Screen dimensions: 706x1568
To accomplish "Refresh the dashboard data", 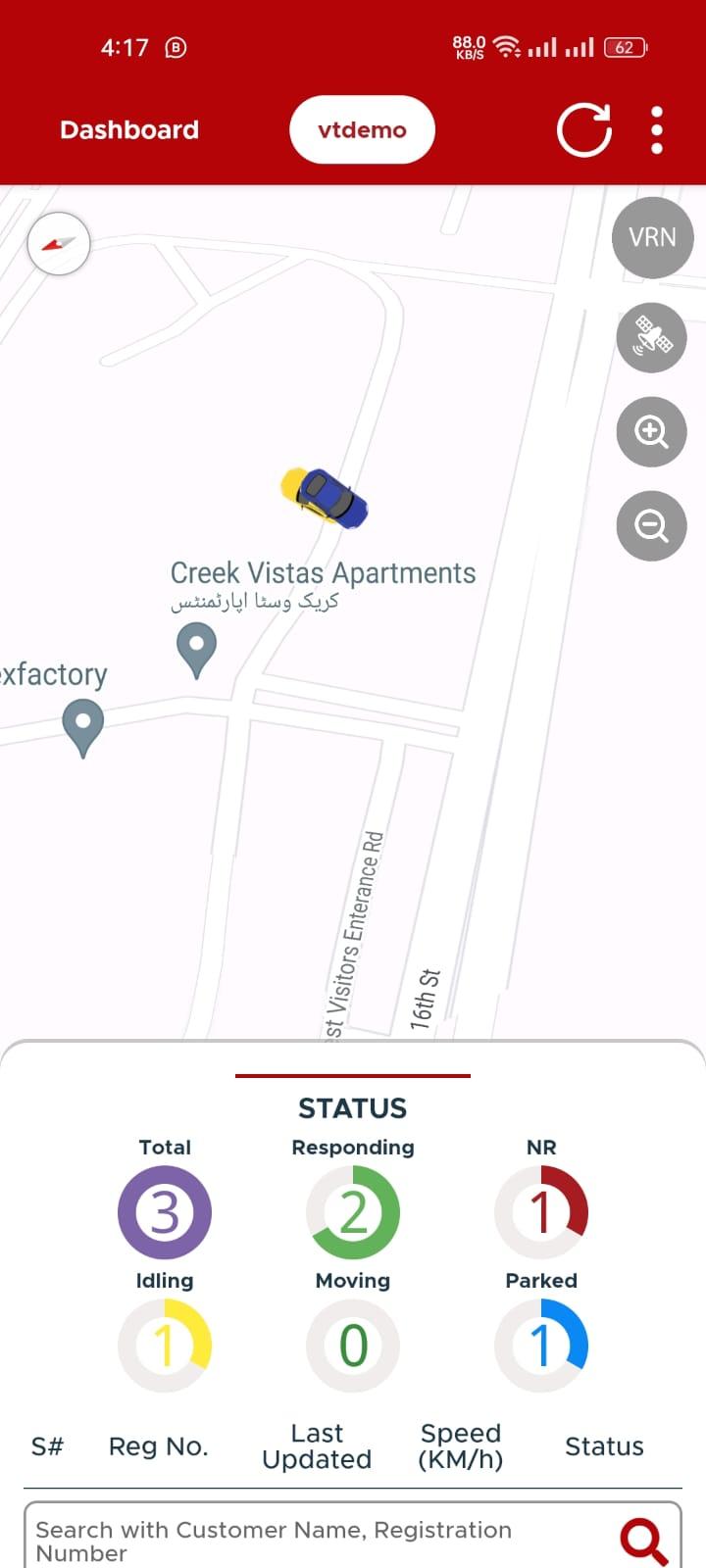I will [584, 130].
